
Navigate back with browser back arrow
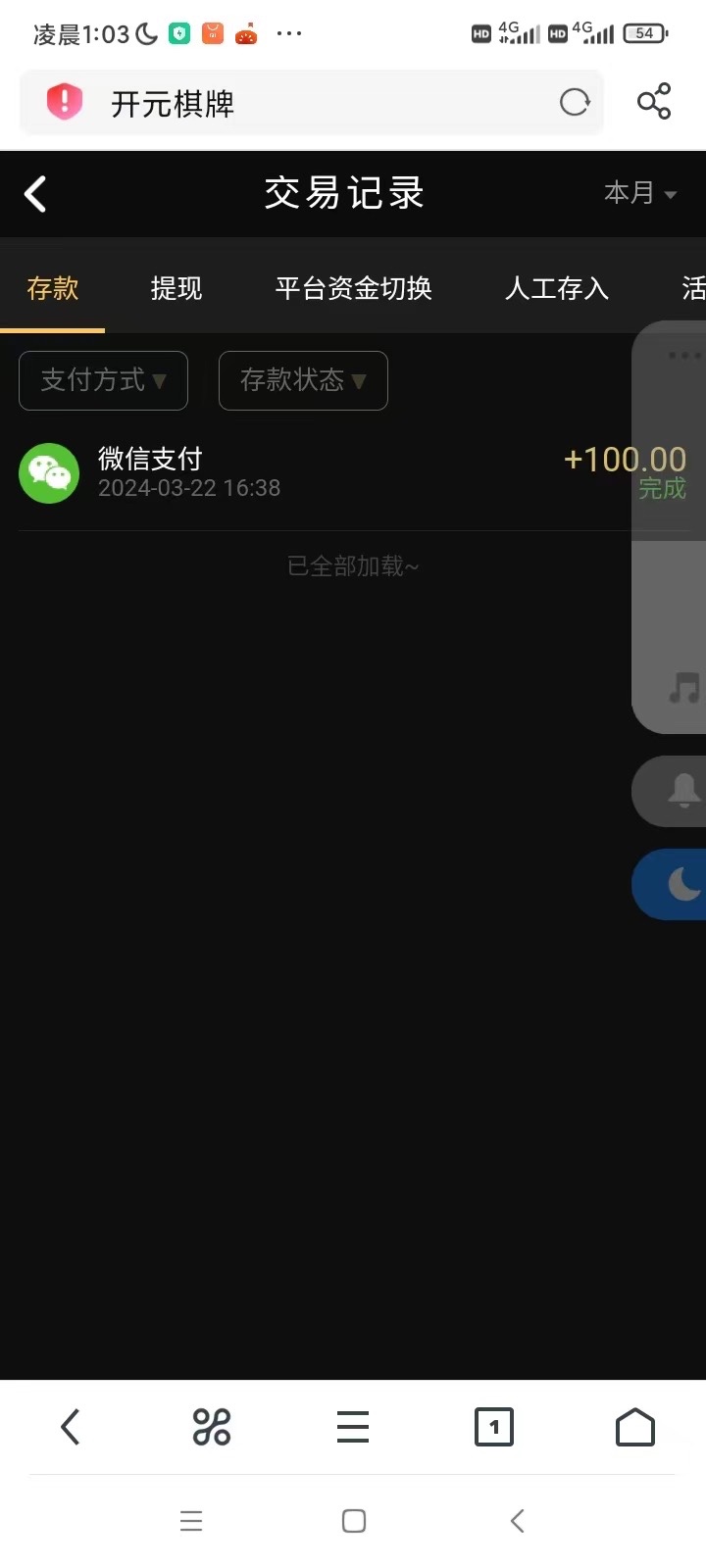point(71,1427)
